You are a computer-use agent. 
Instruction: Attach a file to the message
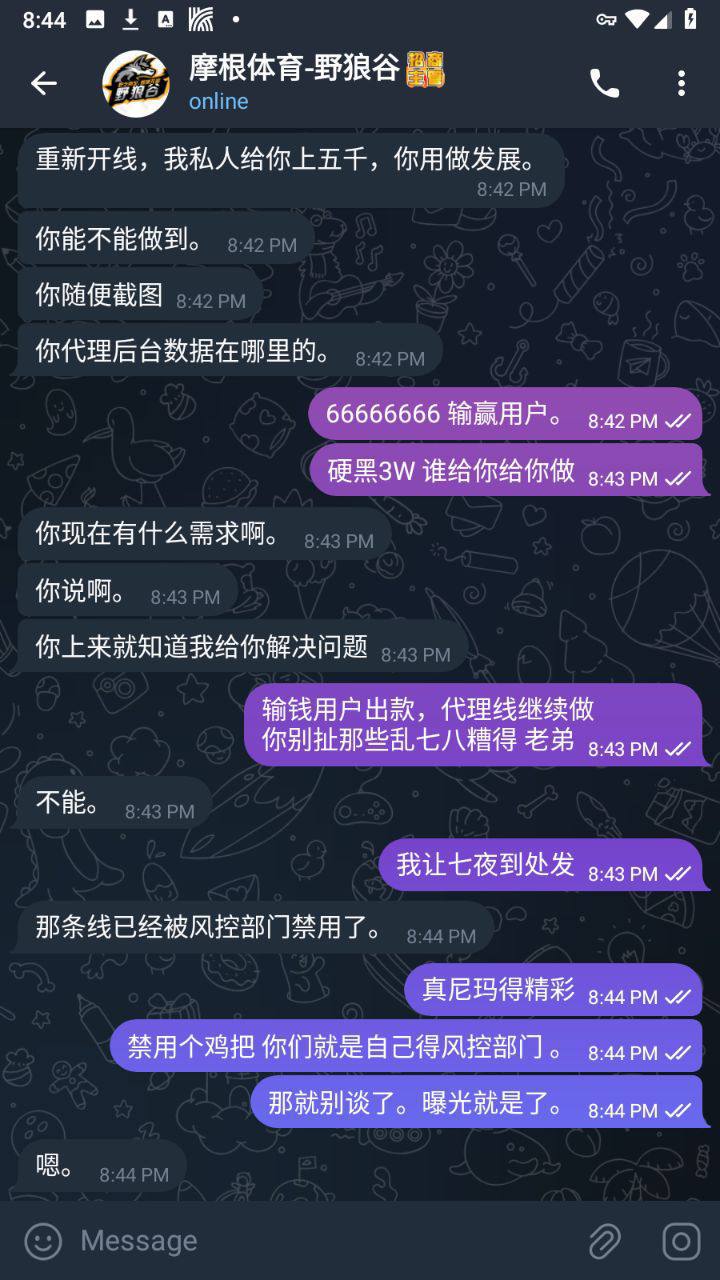604,1241
